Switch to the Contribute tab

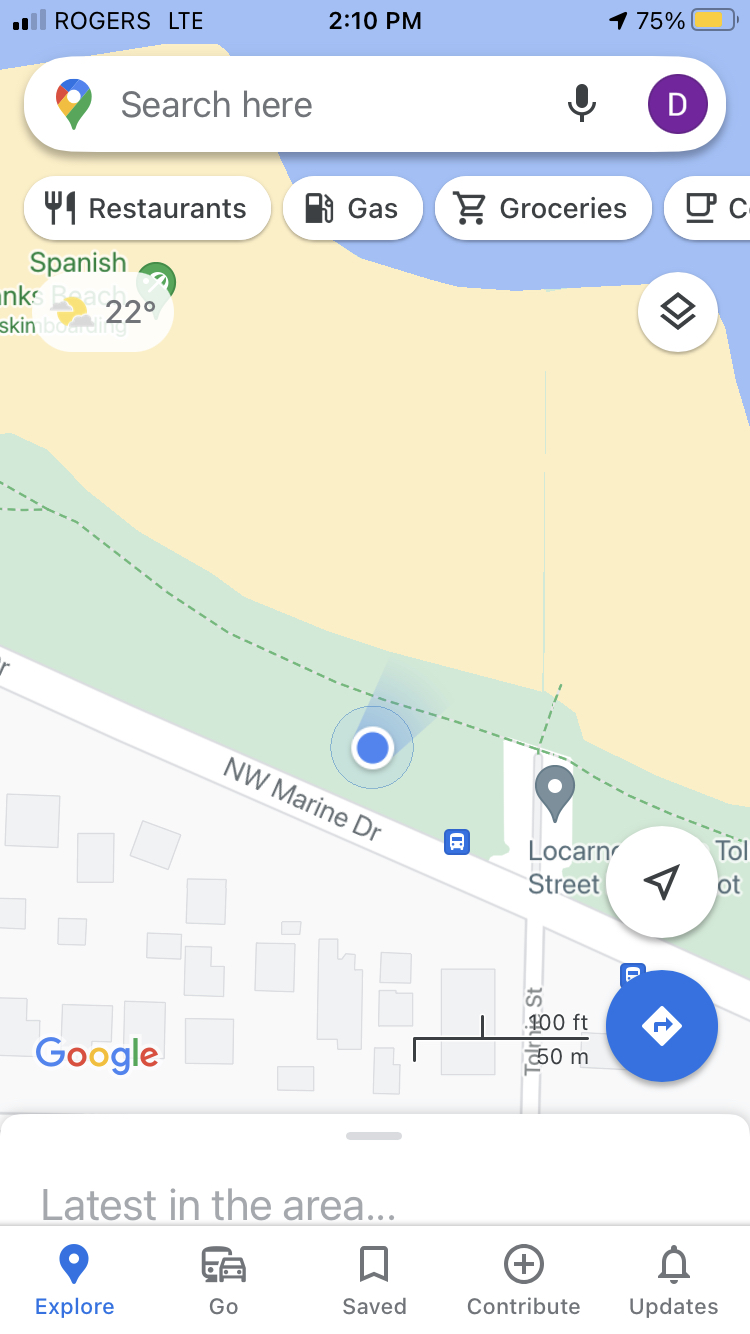coord(524,1280)
